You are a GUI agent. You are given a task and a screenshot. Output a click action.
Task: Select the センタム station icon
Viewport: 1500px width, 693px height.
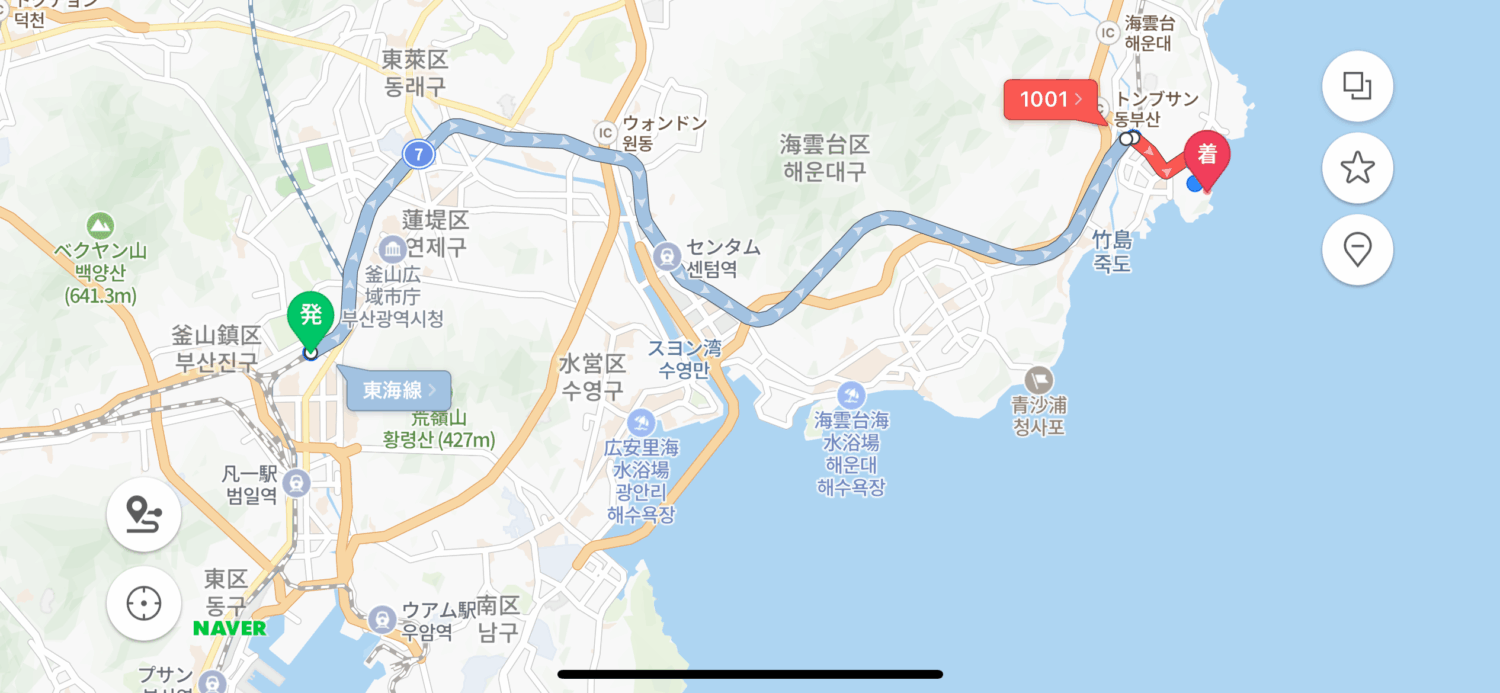click(666, 256)
